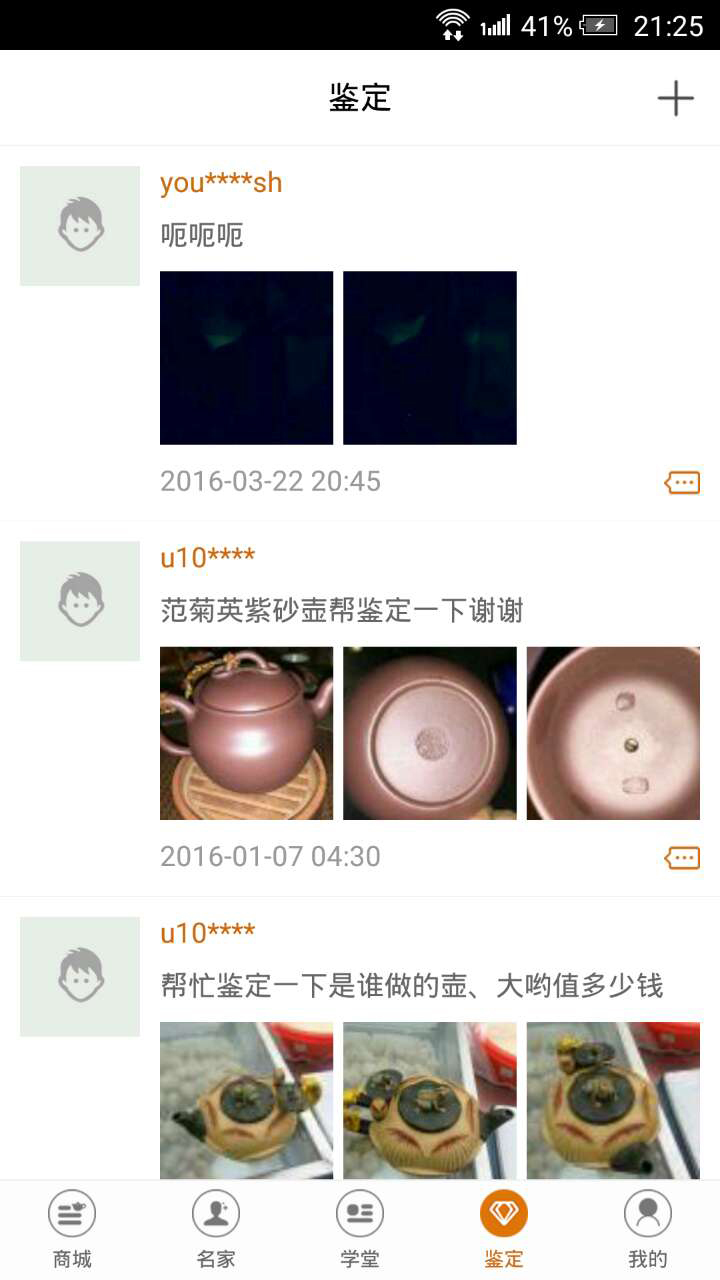Screen dimensions: 720x1280
Task: View the teapot bottom stamp photo
Action: coord(430,733)
